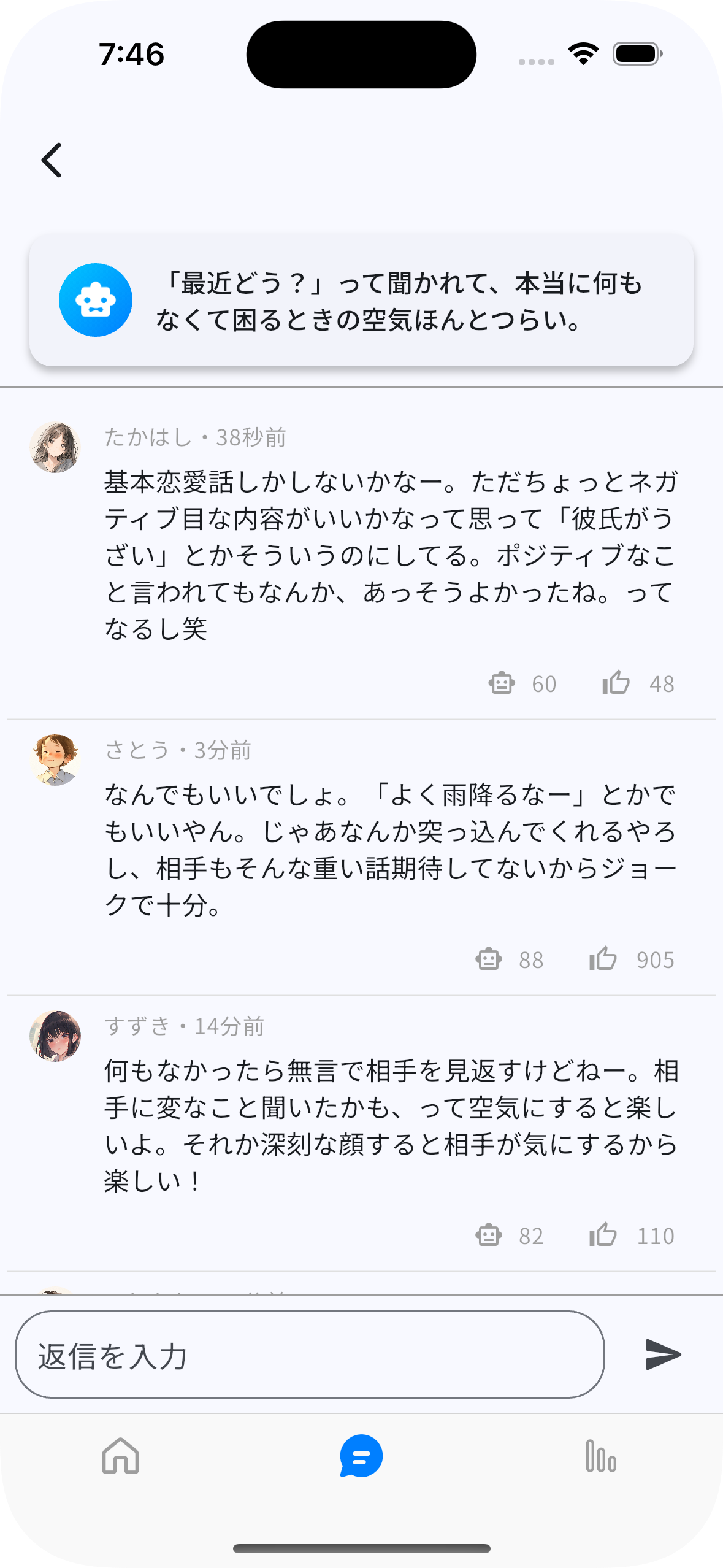The width and height of the screenshot is (723, 1568).
Task: Open the topic banner at the top
Action: click(361, 301)
